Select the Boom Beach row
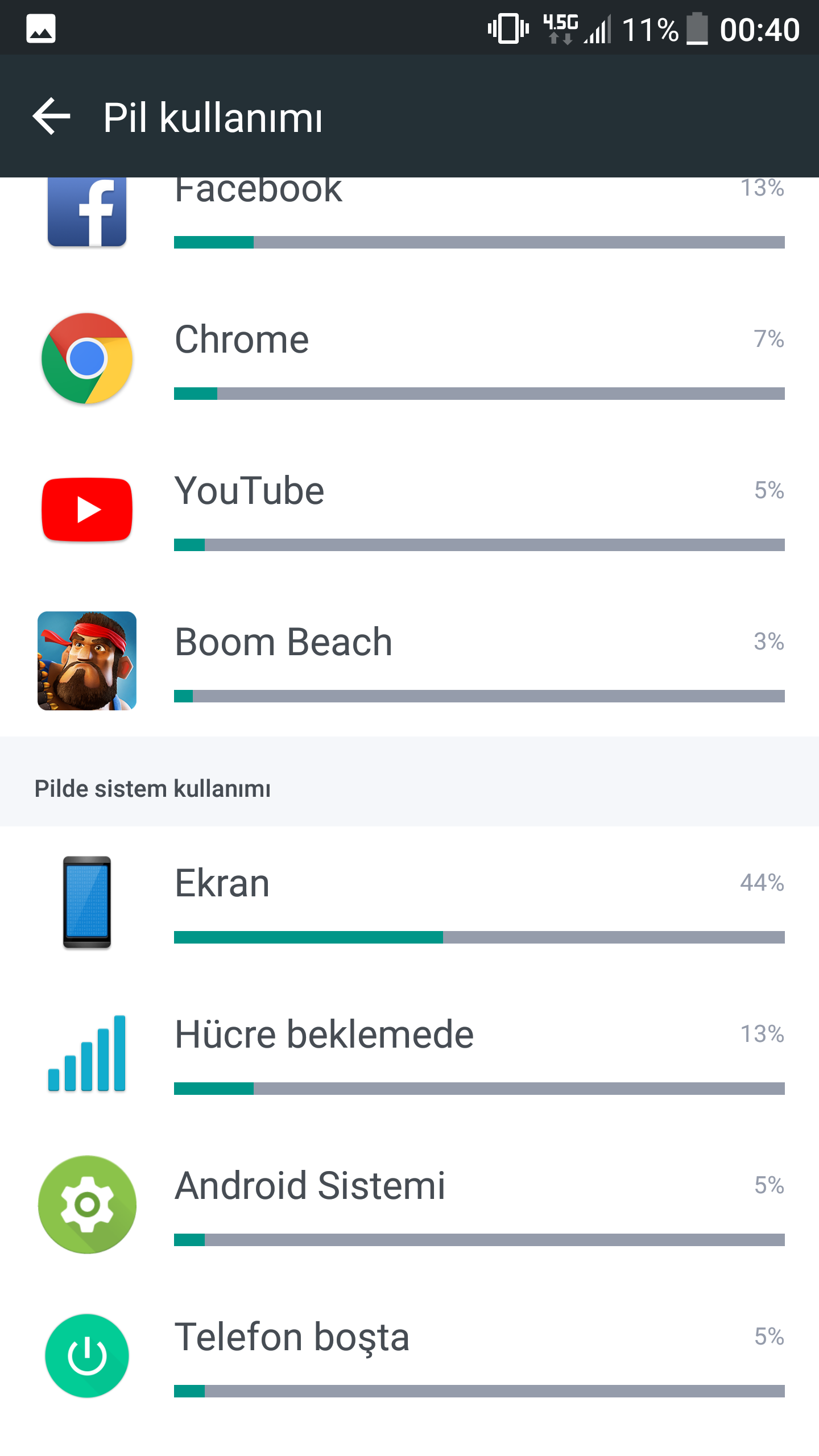Screen dimensions: 819x1456 click(x=409, y=661)
